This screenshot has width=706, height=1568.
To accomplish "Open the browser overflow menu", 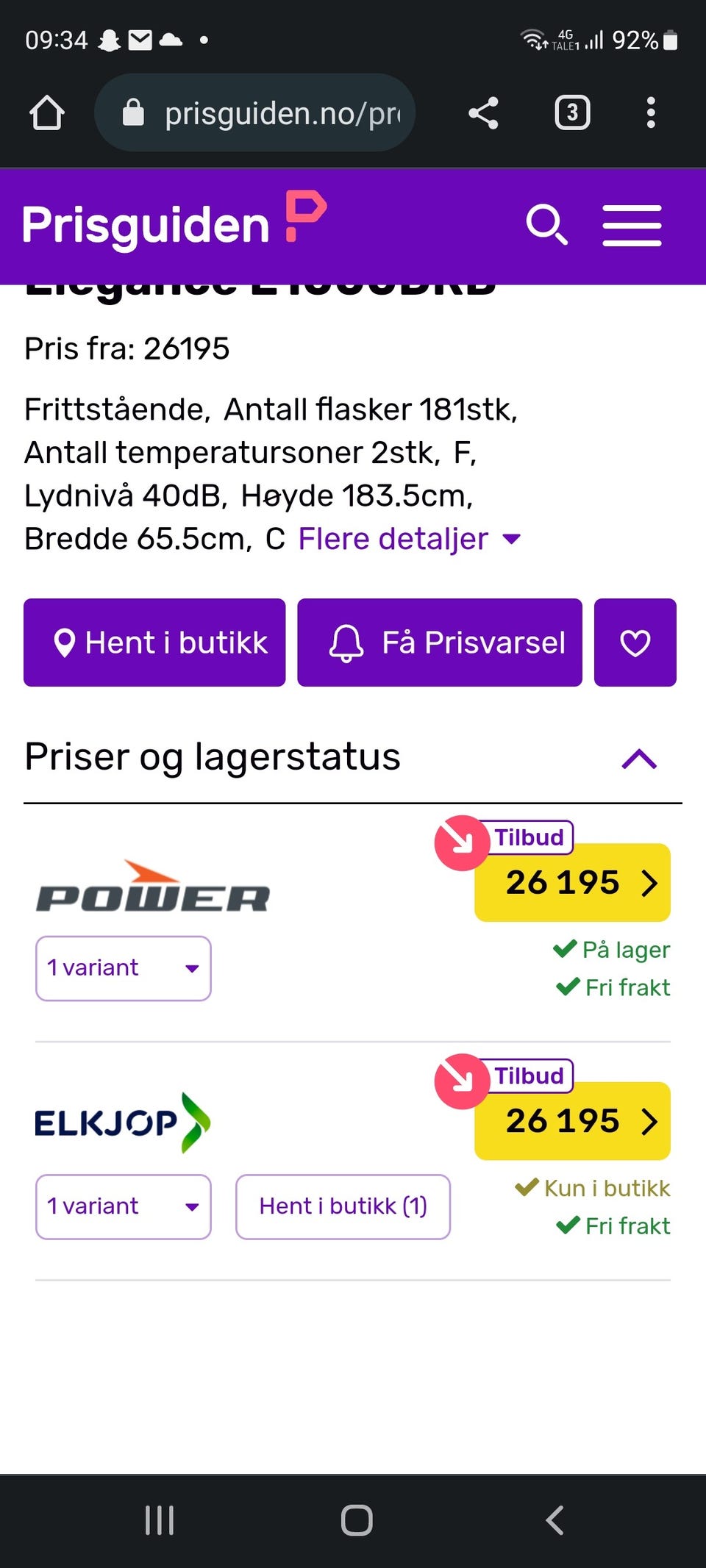I will tap(651, 113).
